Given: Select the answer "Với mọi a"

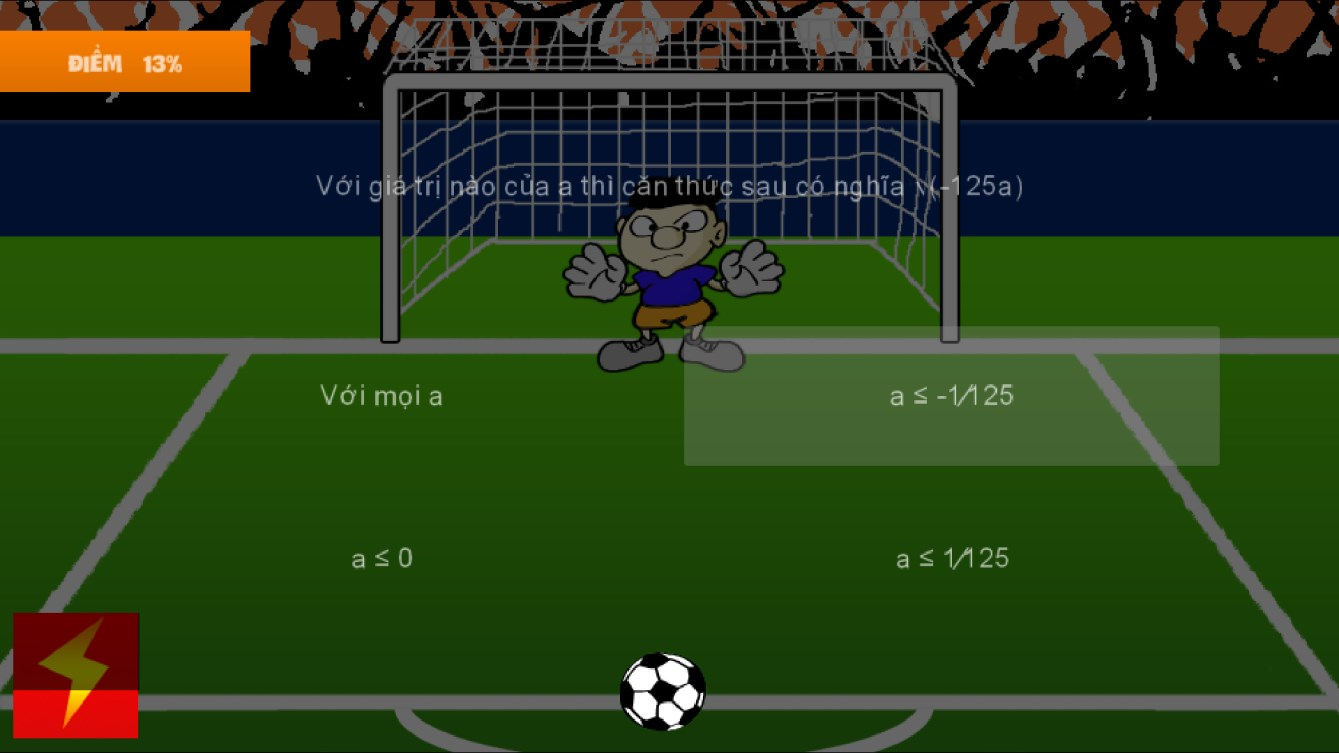Looking at the screenshot, I should [381, 396].
